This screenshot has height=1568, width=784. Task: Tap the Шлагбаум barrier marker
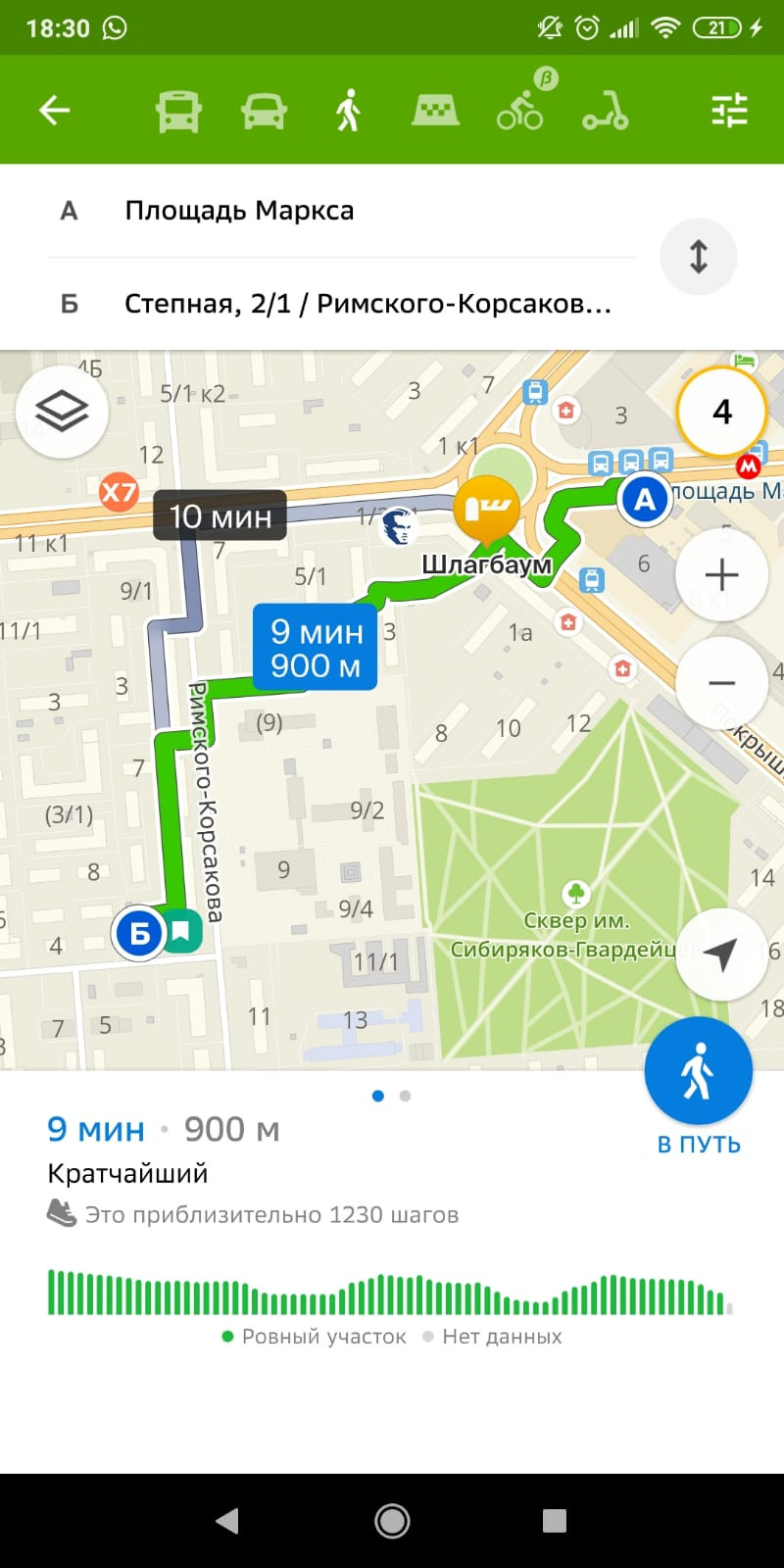[x=485, y=510]
